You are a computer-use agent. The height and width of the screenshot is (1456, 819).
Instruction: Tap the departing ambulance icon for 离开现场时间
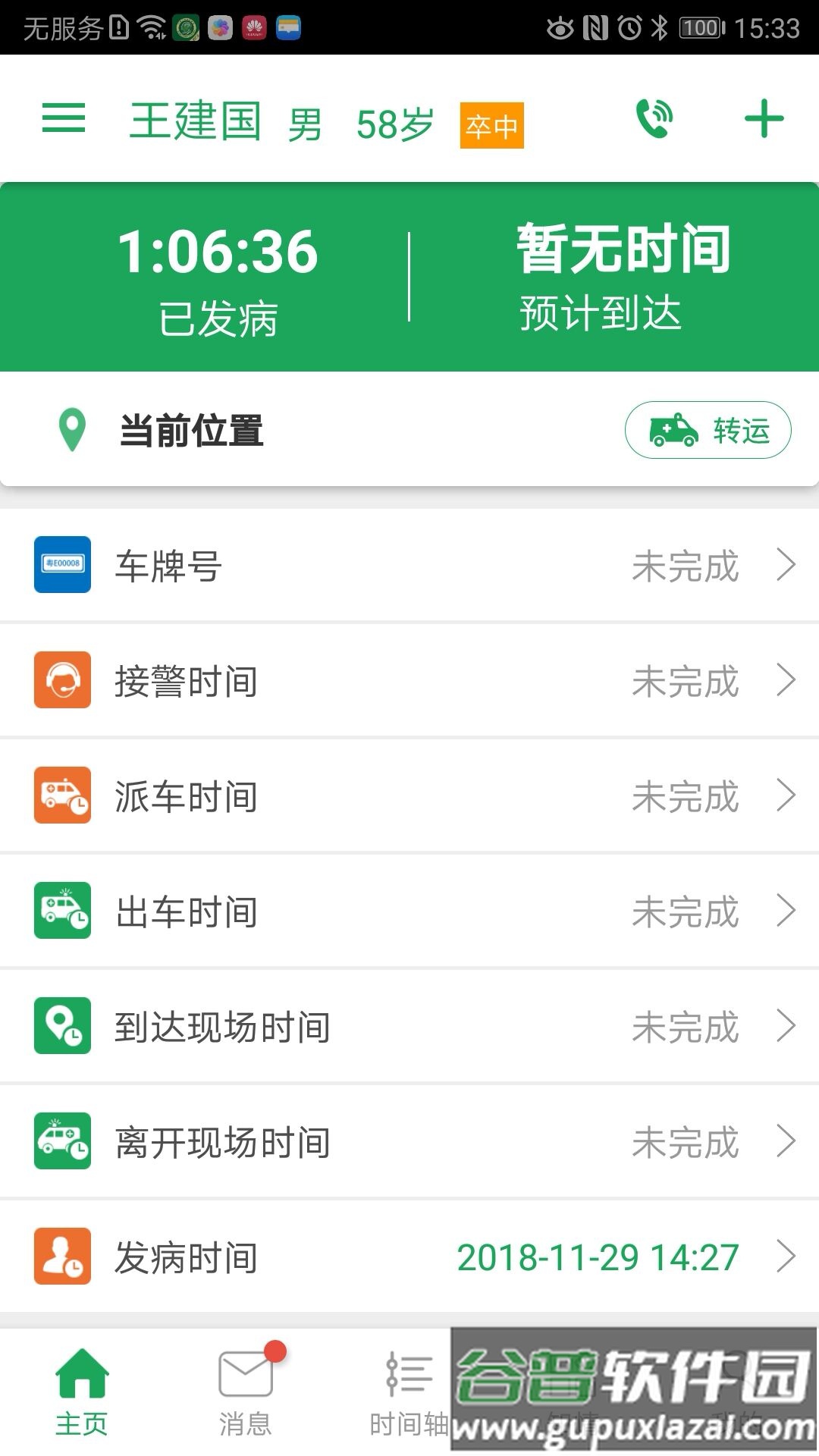pyautogui.click(x=61, y=1141)
